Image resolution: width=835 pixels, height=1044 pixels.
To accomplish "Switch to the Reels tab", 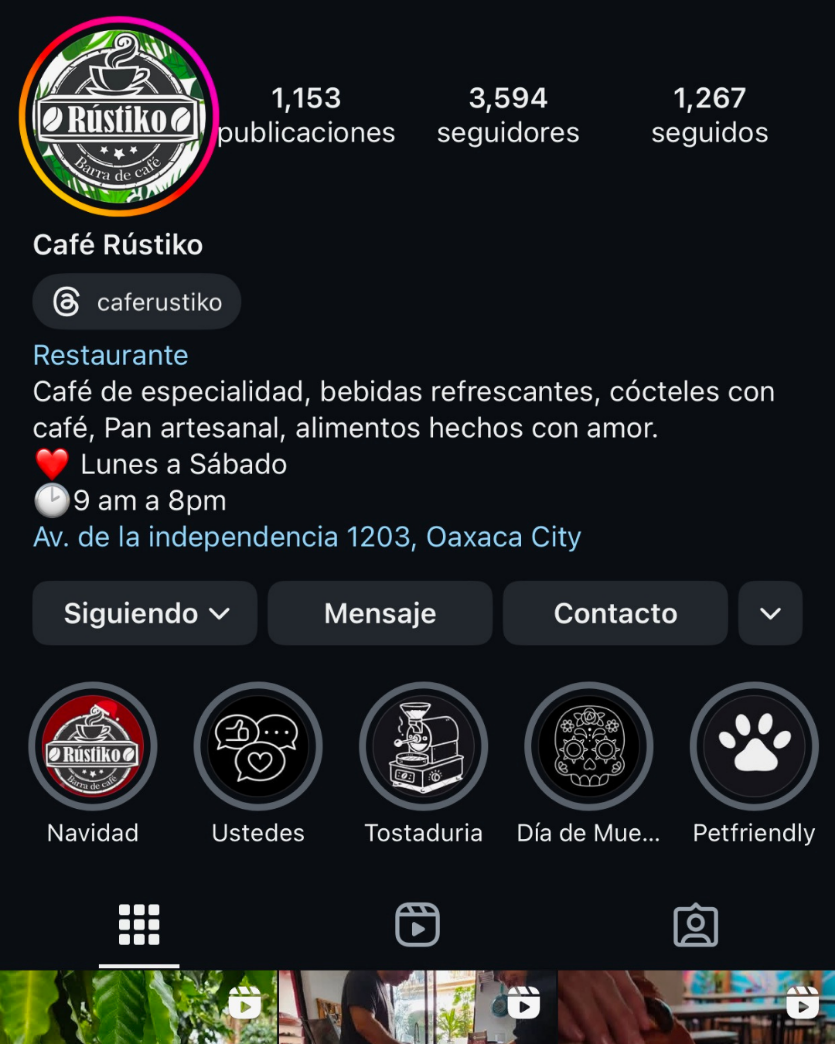I will point(417,925).
